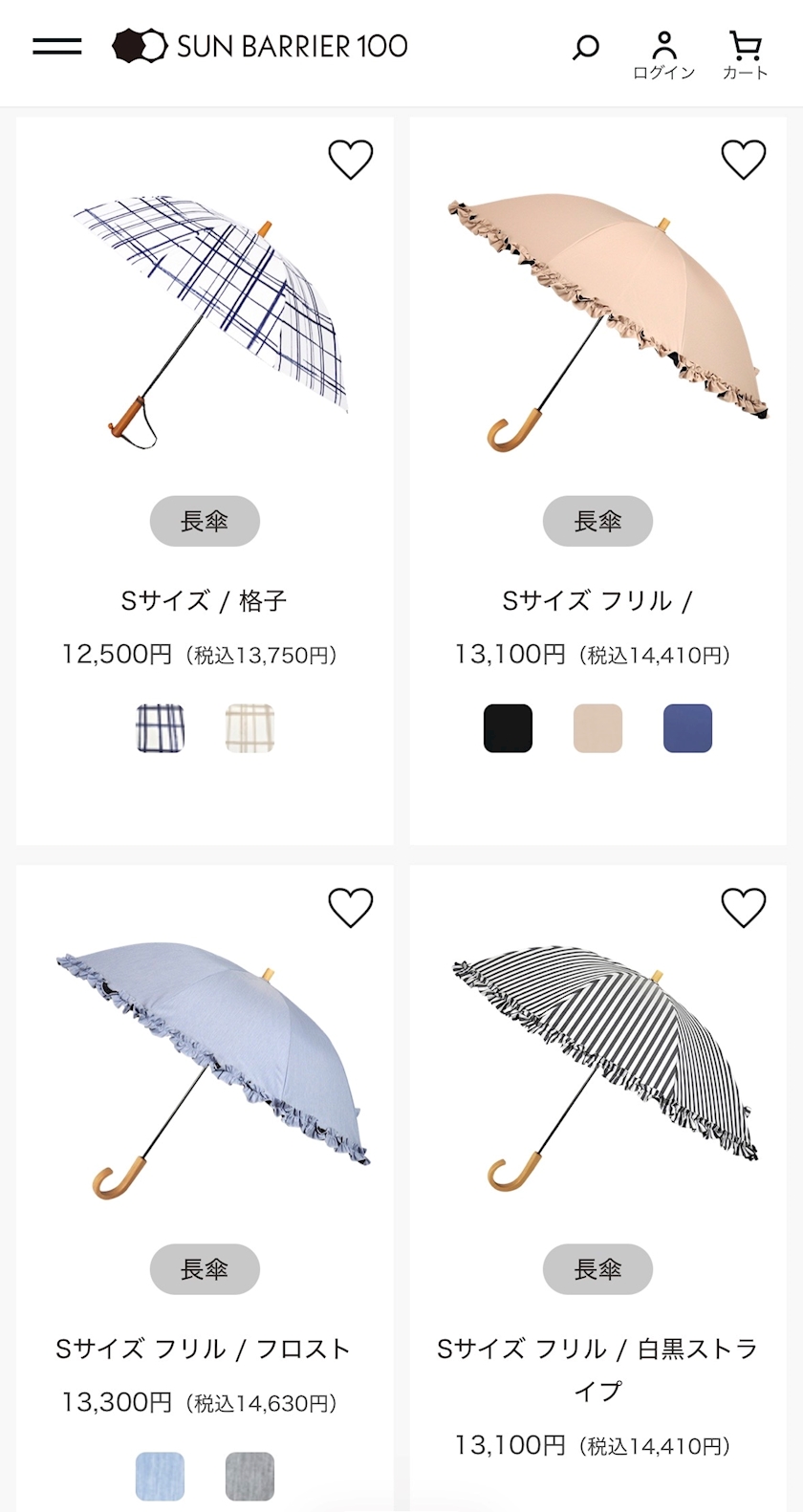This screenshot has width=803, height=1512.
Task: Pick the gray フロスト swatch
Action: tap(250, 1477)
